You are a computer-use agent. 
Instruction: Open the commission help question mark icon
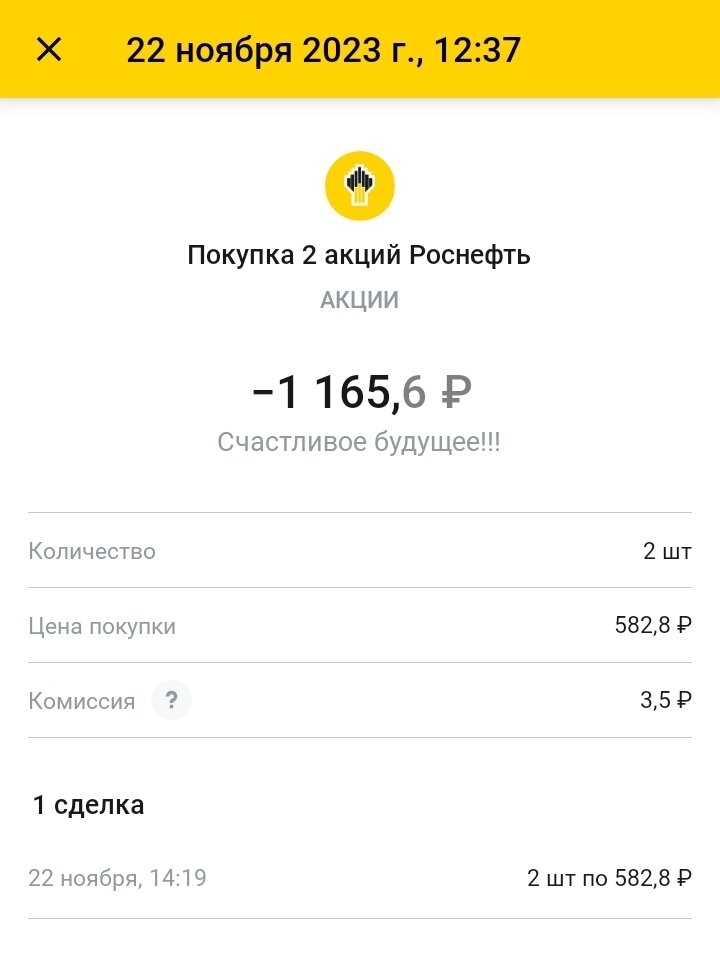coord(172,700)
